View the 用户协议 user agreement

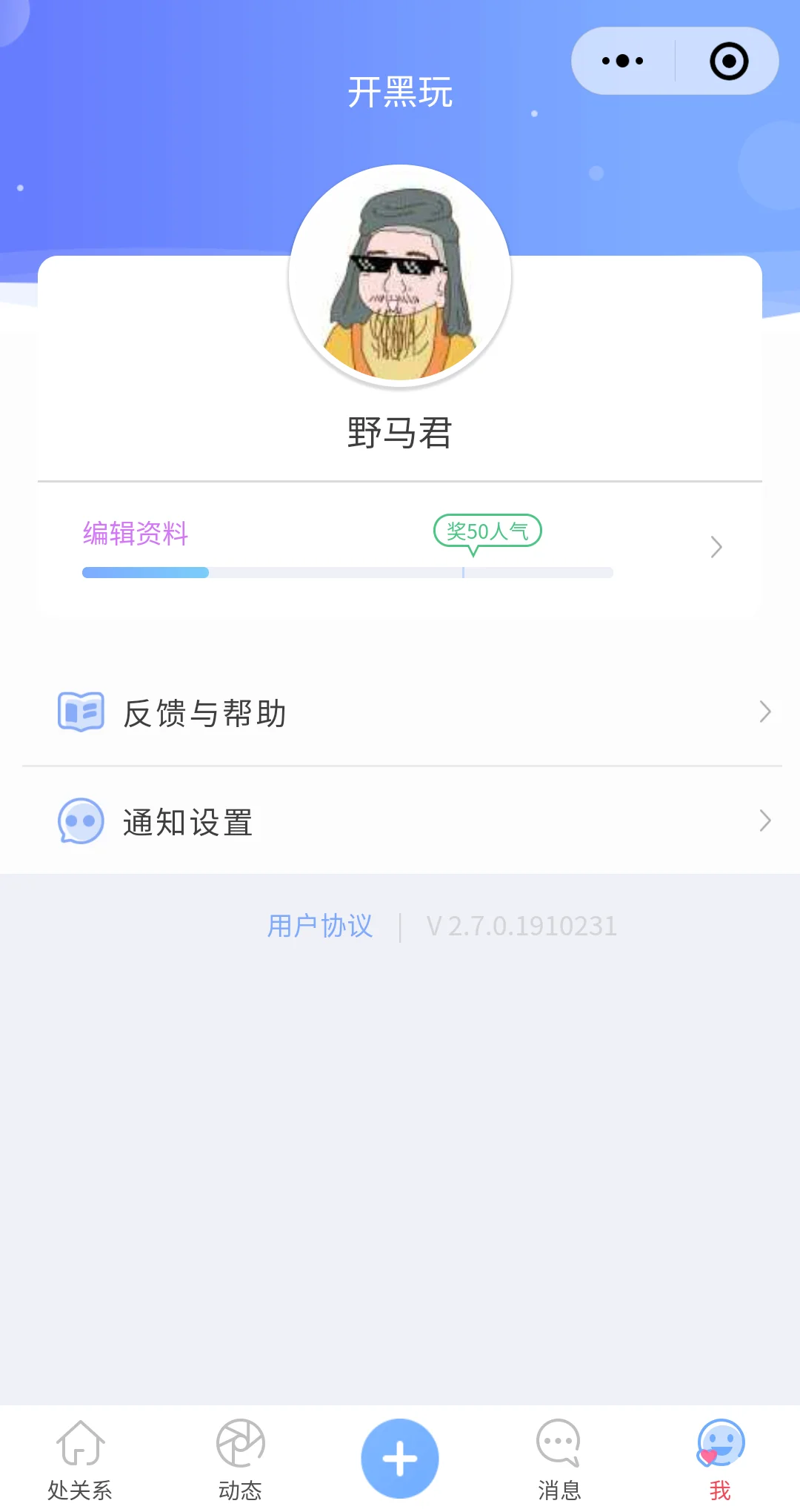coord(320,926)
